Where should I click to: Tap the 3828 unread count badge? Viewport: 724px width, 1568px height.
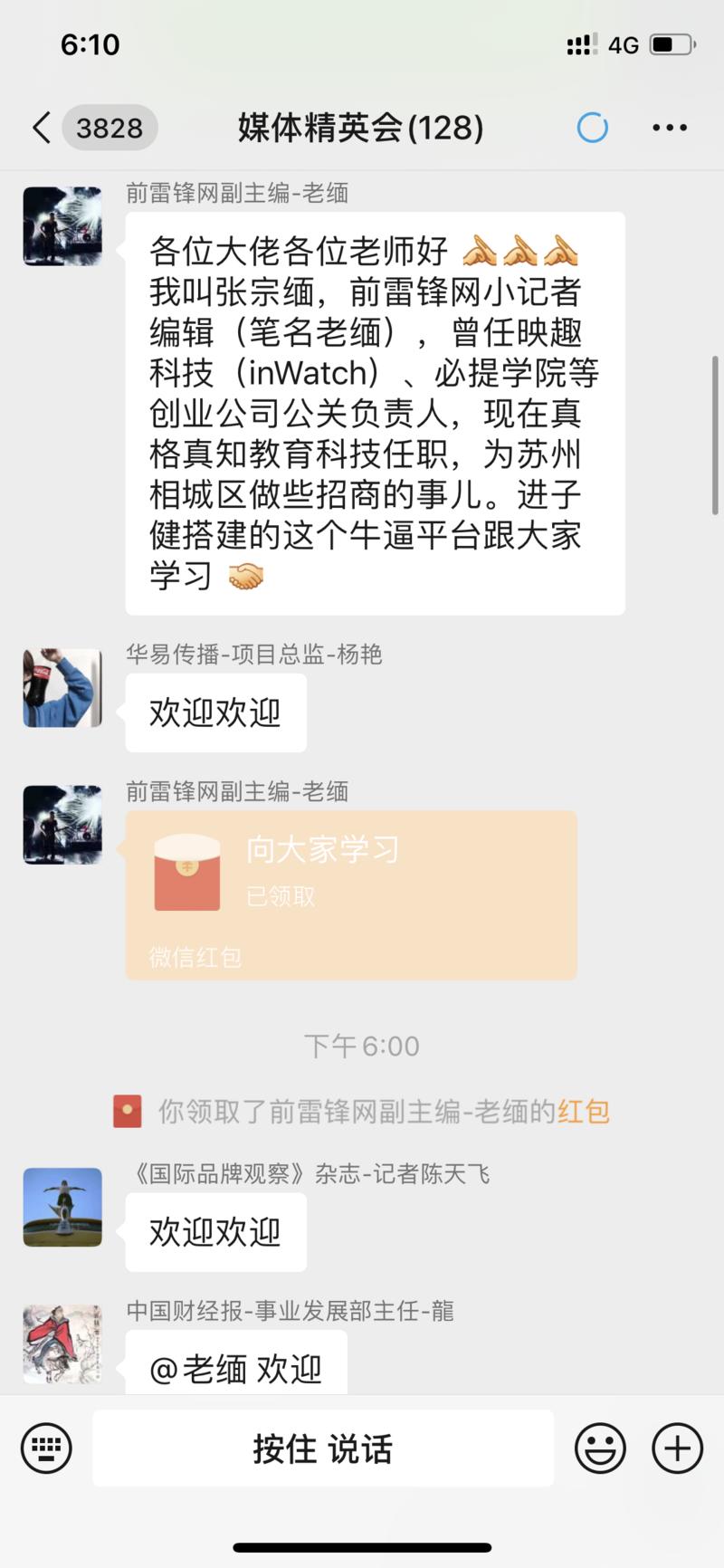[110, 127]
